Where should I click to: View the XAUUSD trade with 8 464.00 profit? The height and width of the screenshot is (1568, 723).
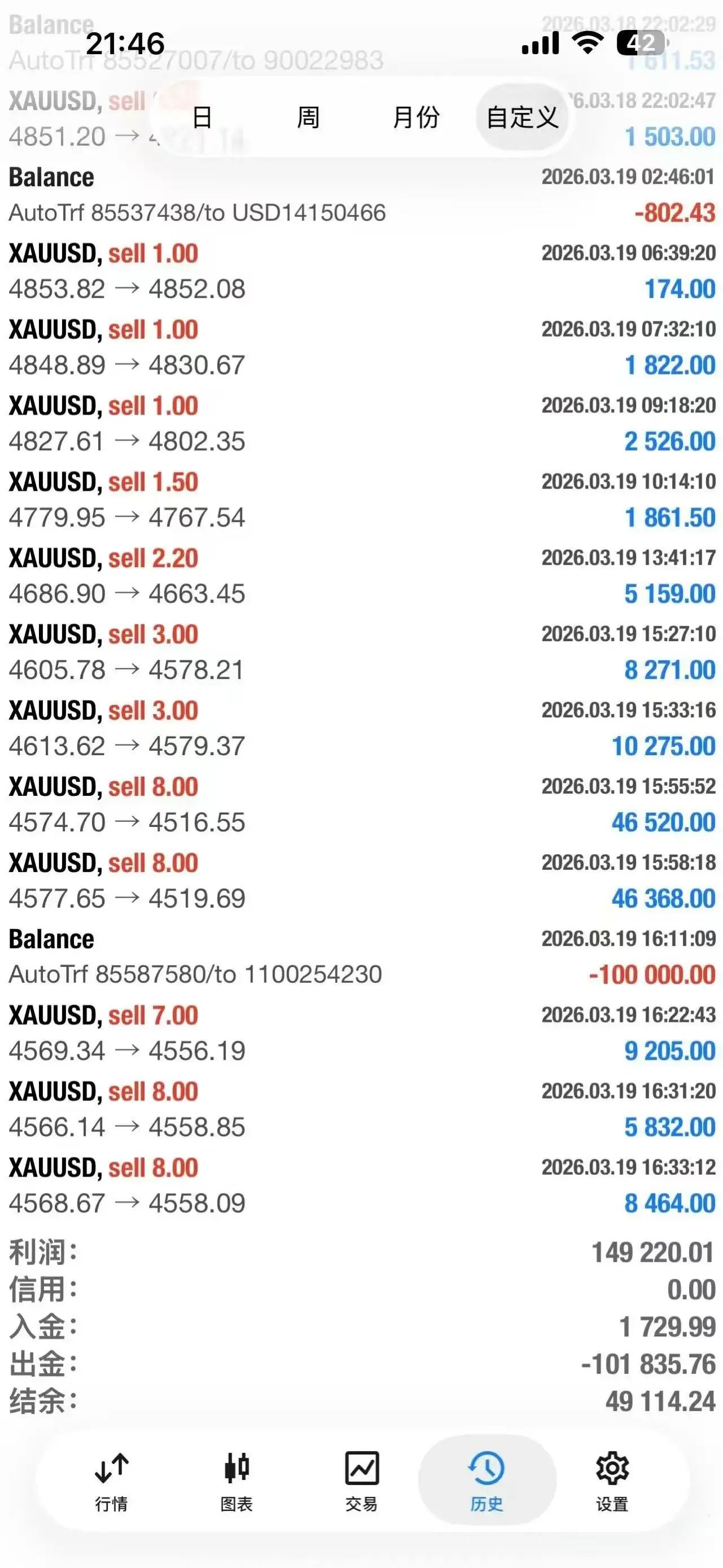361,1185
